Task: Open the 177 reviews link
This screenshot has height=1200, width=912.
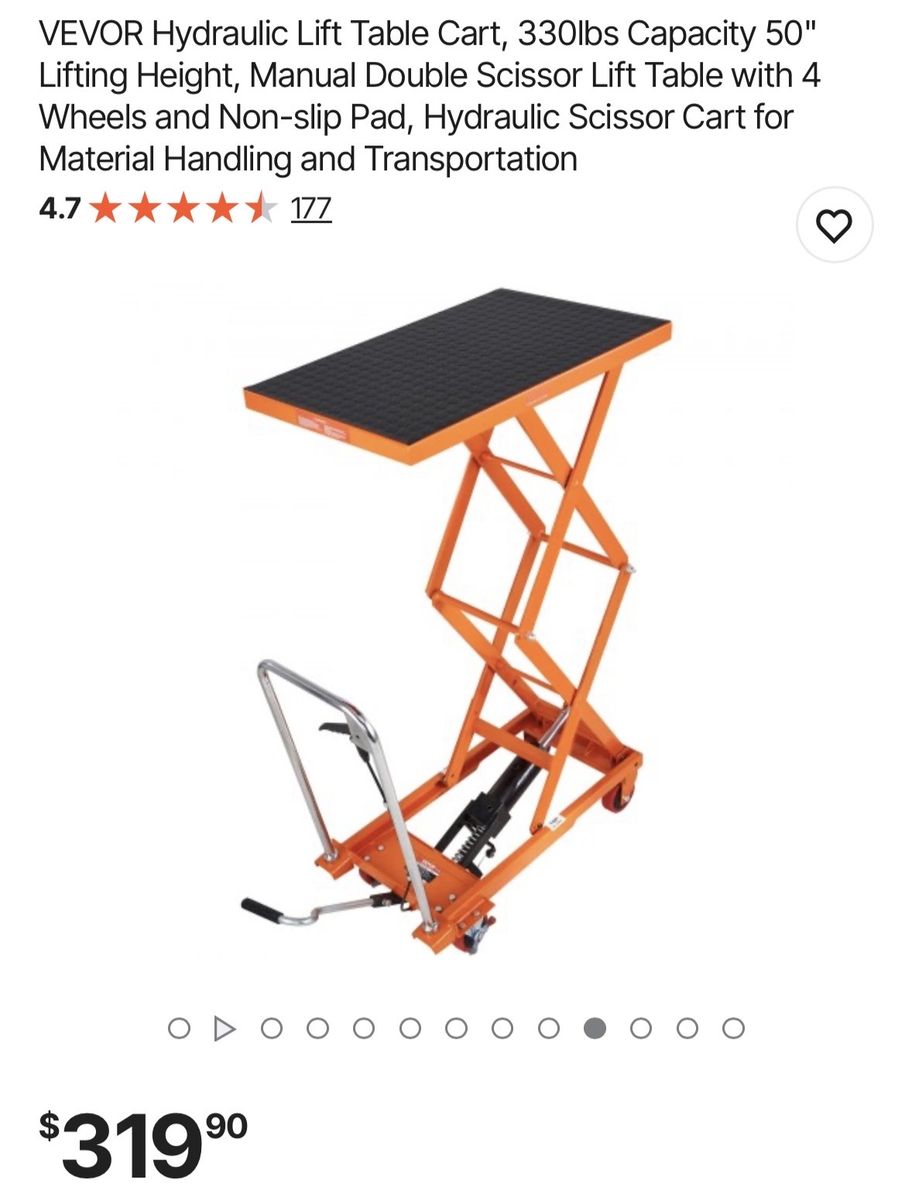Action: tap(310, 209)
